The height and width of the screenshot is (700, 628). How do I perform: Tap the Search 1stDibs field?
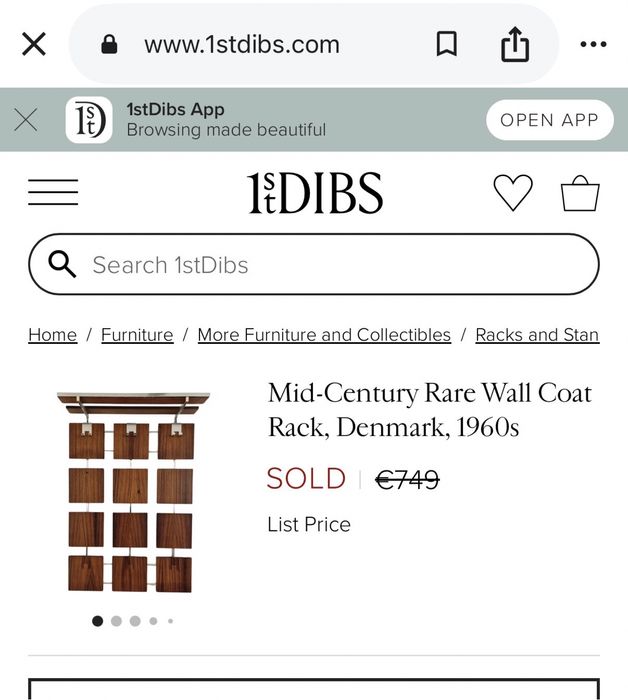pyautogui.click(x=314, y=265)
